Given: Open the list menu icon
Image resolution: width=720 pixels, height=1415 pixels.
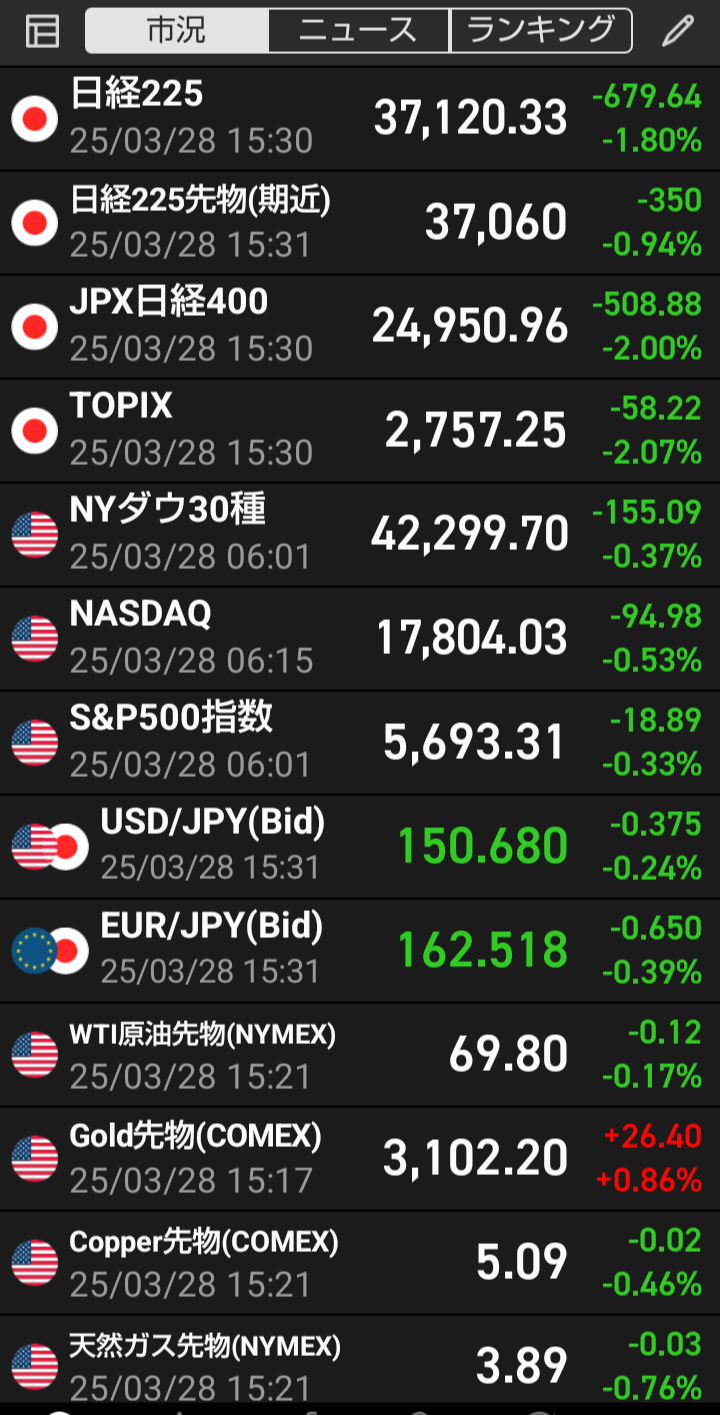Looking at the screenshot, I should click(41, 32).
